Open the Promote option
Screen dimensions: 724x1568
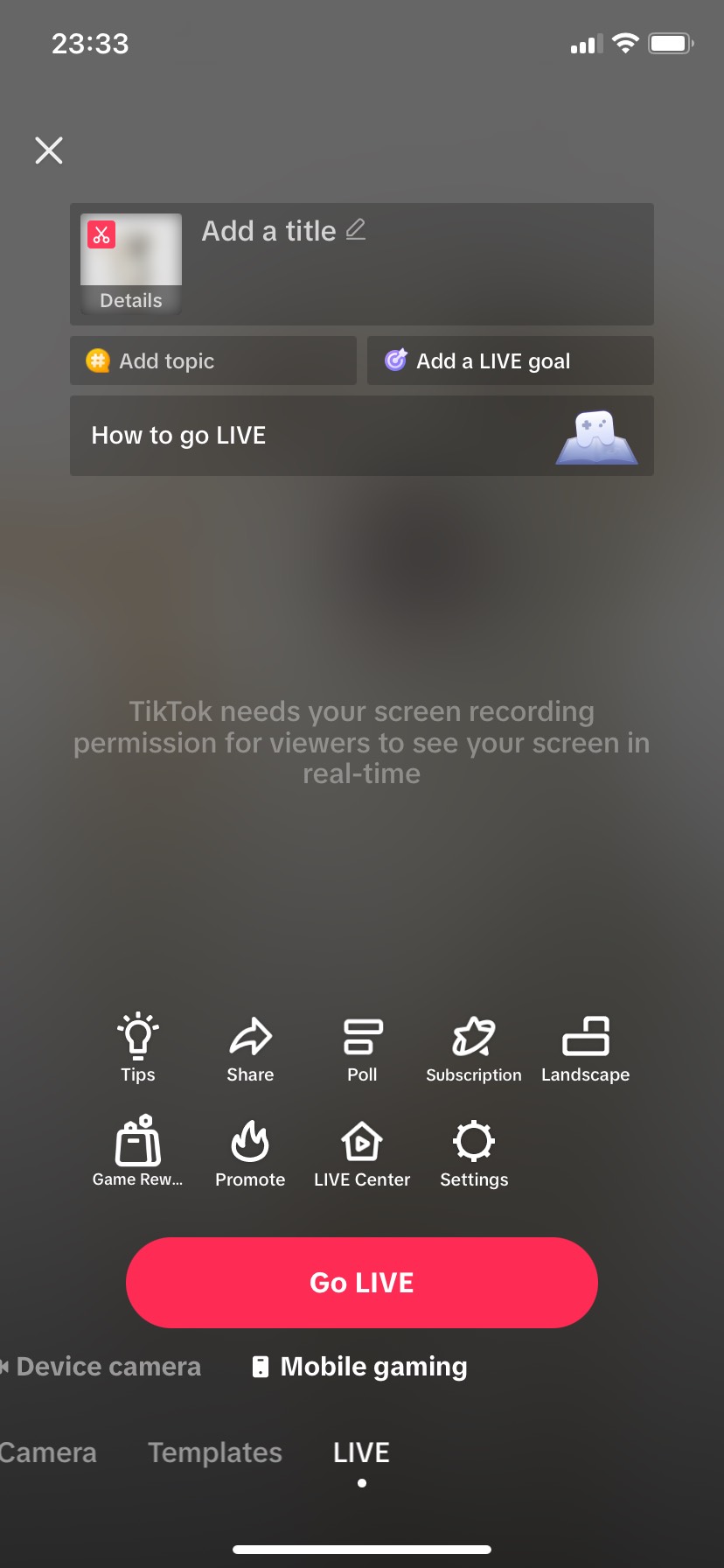click(250, 1151)
